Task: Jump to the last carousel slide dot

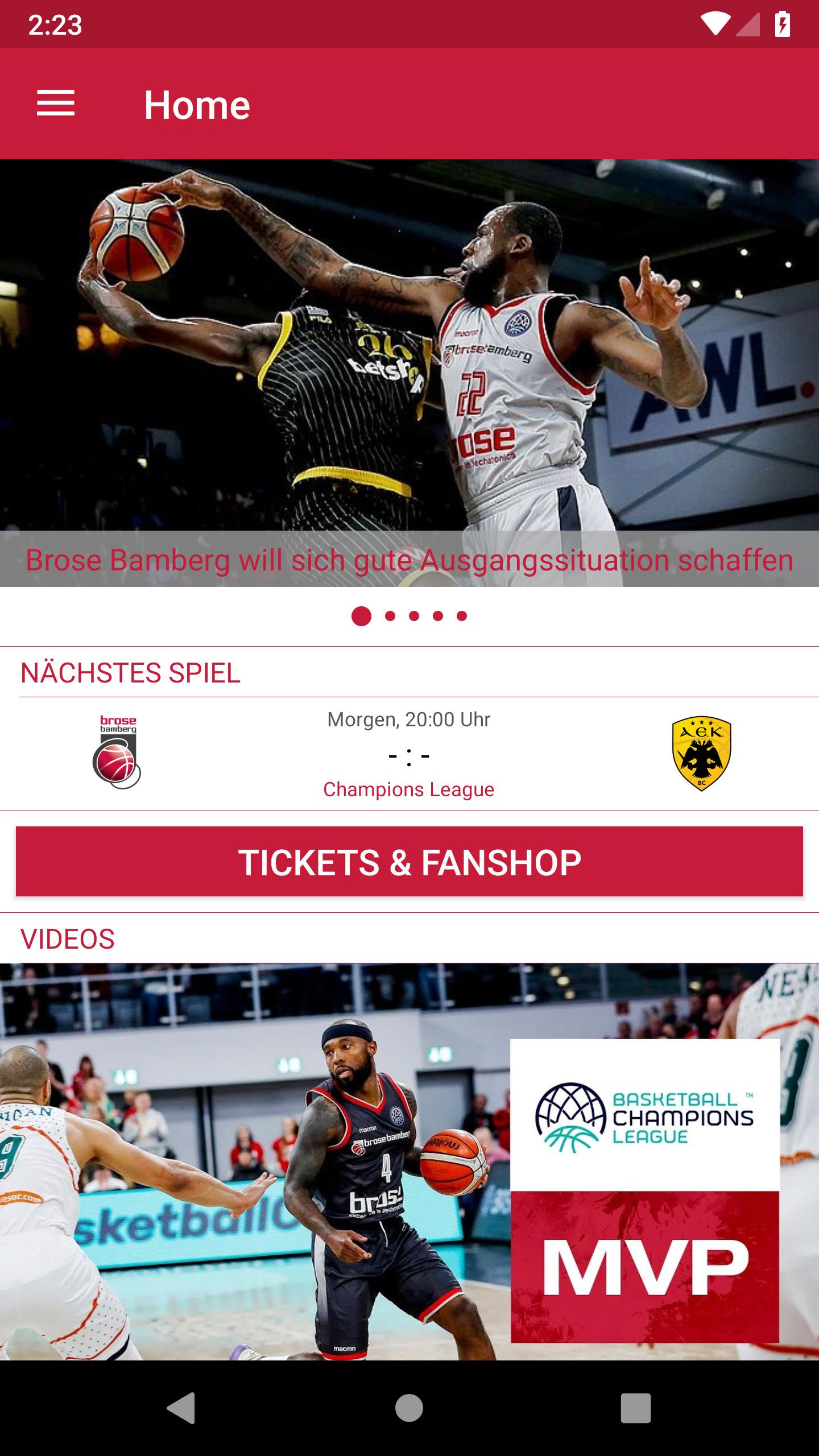Action: pos(462,616)
